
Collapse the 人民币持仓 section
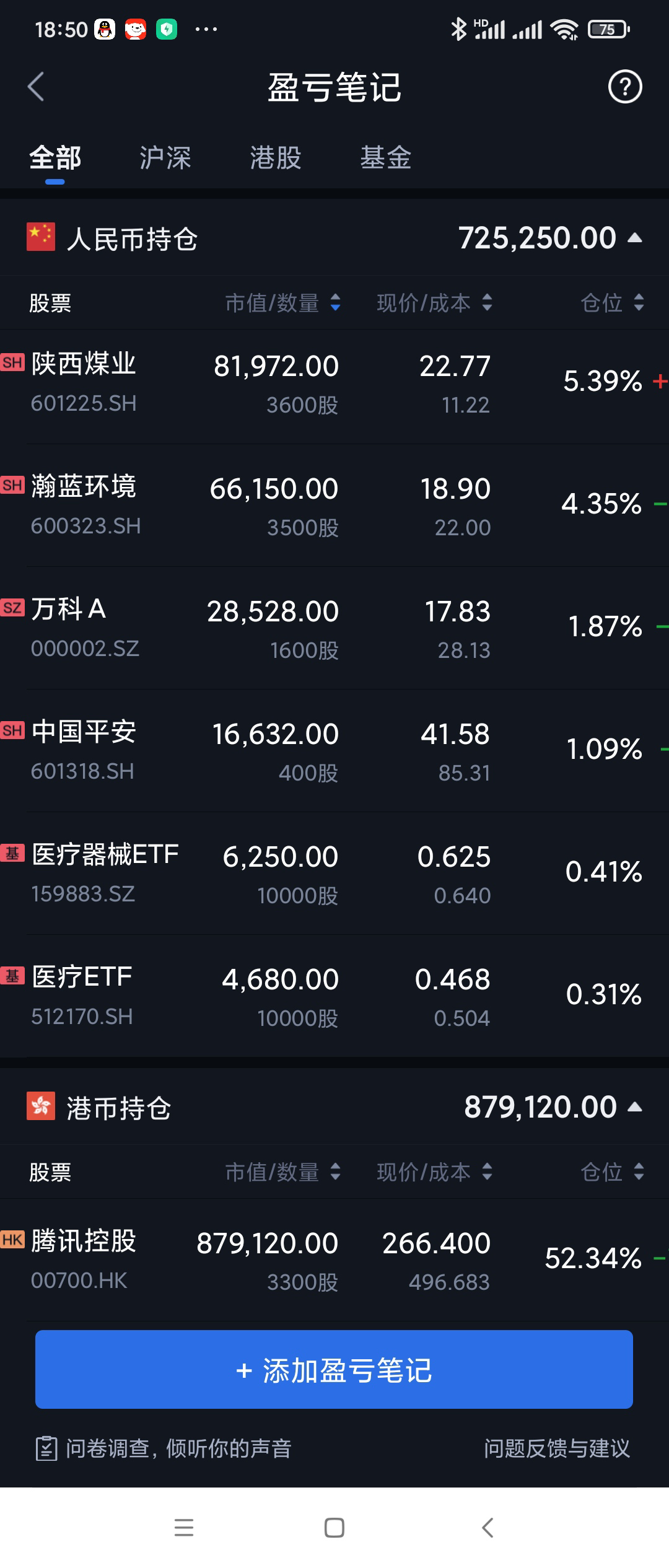(635, 238)
